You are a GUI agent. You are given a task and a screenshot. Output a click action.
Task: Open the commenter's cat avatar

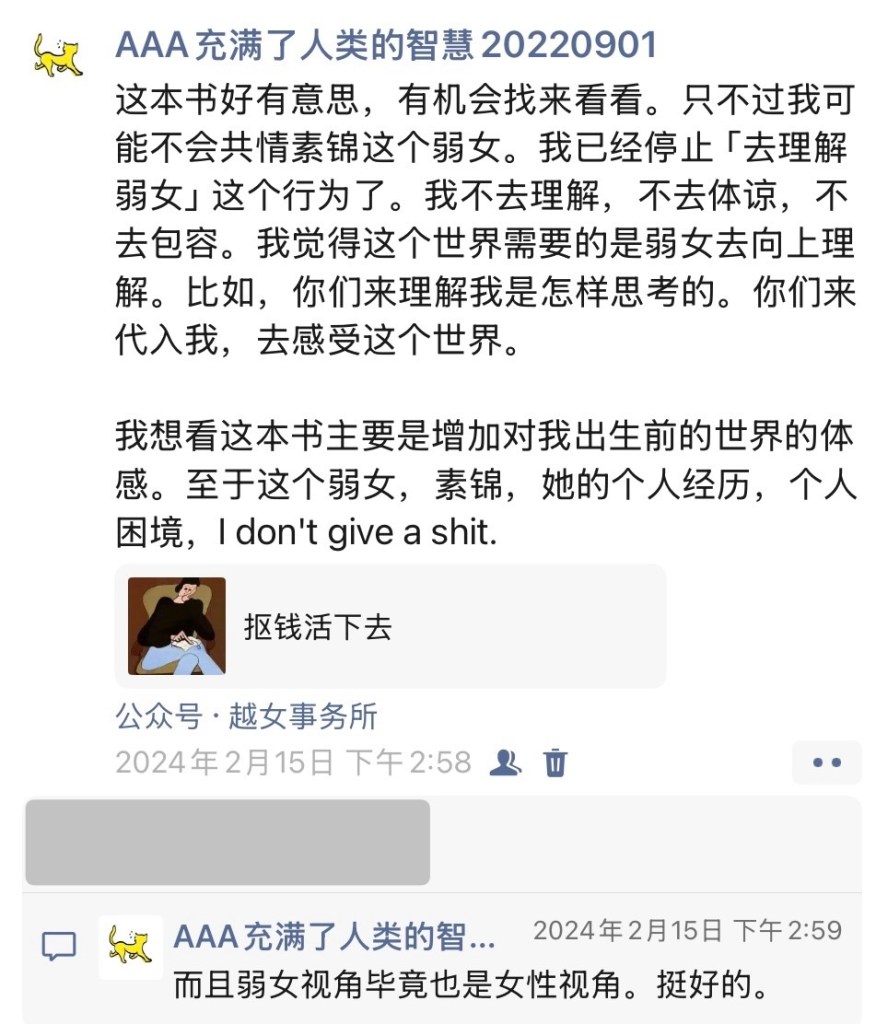(130, 946)
